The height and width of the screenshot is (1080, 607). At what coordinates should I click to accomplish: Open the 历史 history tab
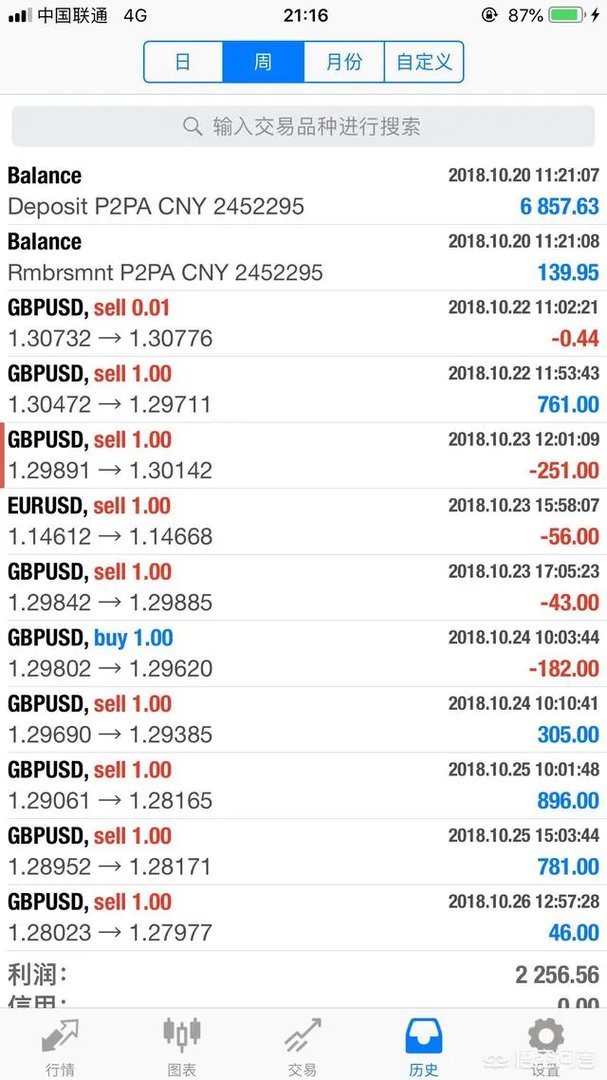tap(424, 1046)
